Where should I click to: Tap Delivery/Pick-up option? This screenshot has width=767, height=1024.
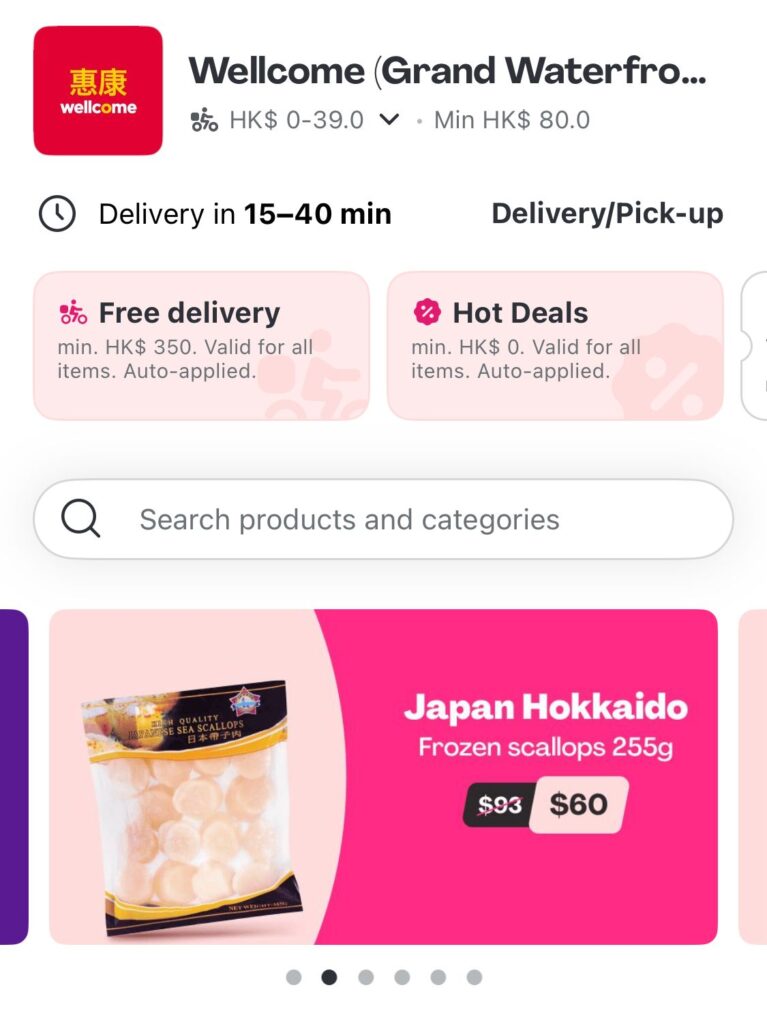coord(607,214)
